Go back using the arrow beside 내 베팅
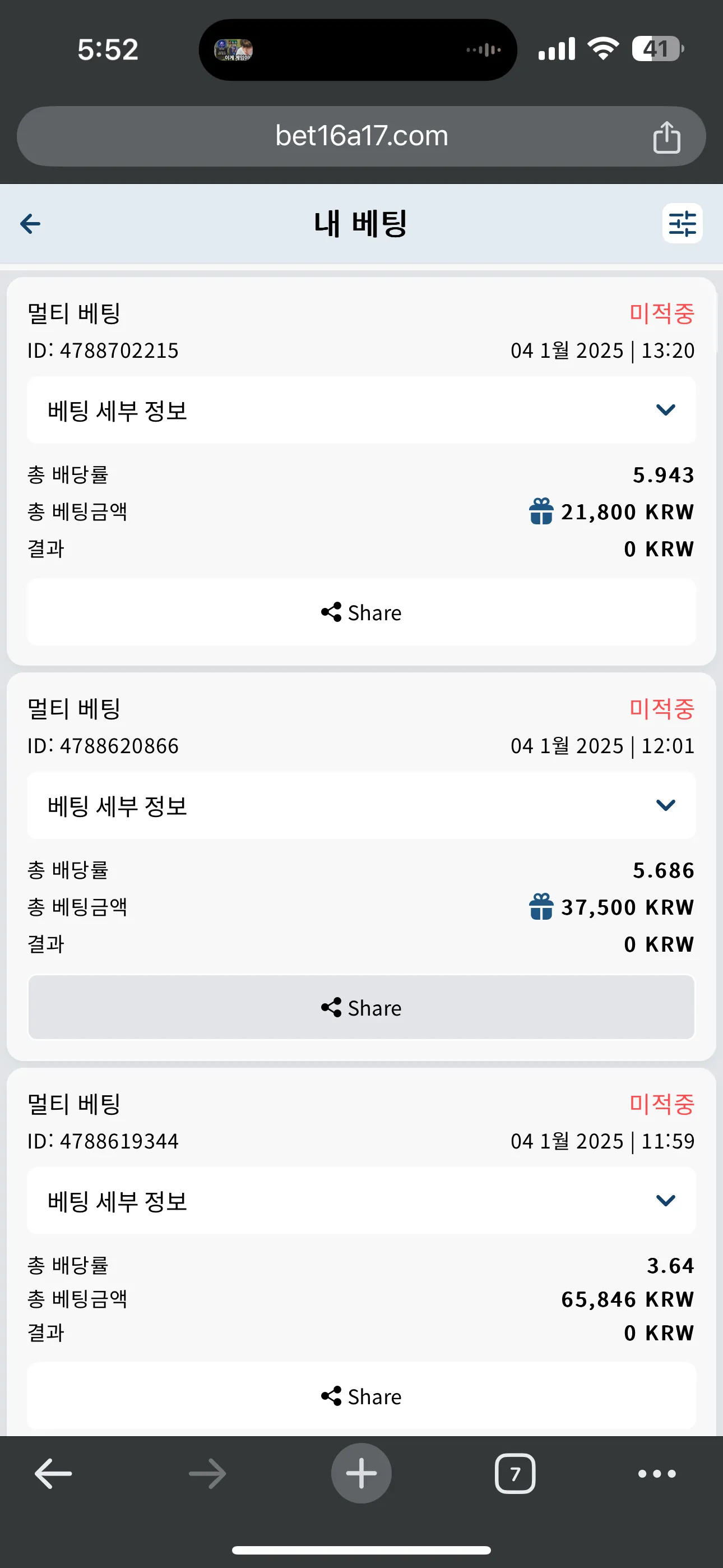Screen dimensions: 723x1568 [30, 223]
